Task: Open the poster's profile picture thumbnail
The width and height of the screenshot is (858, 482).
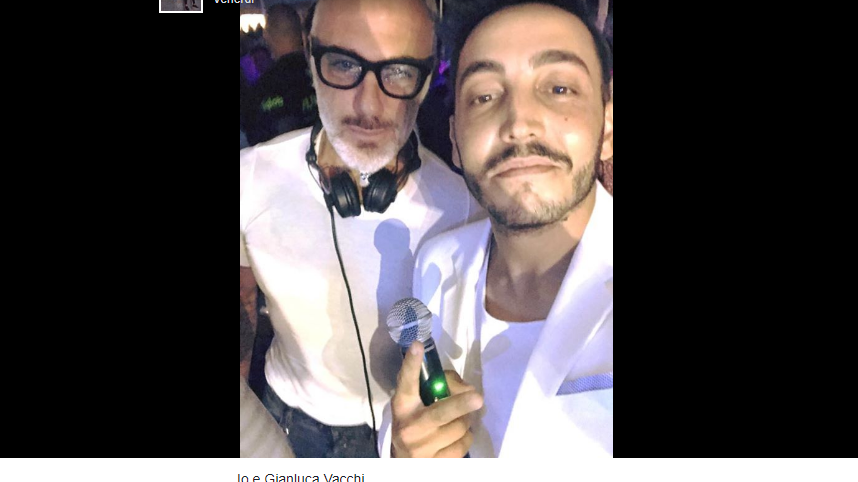Action: 180,5
